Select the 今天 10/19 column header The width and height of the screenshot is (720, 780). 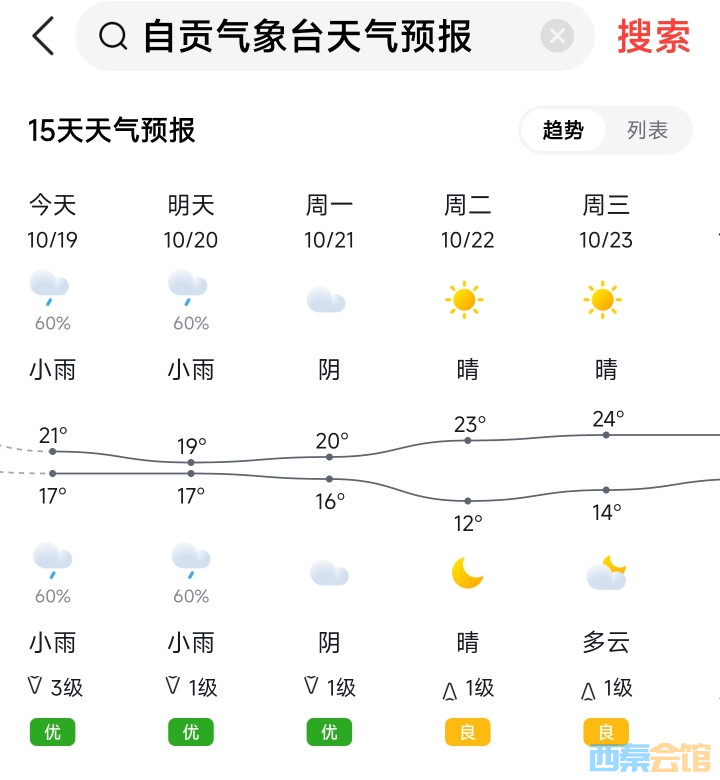(x=51, y=222)
